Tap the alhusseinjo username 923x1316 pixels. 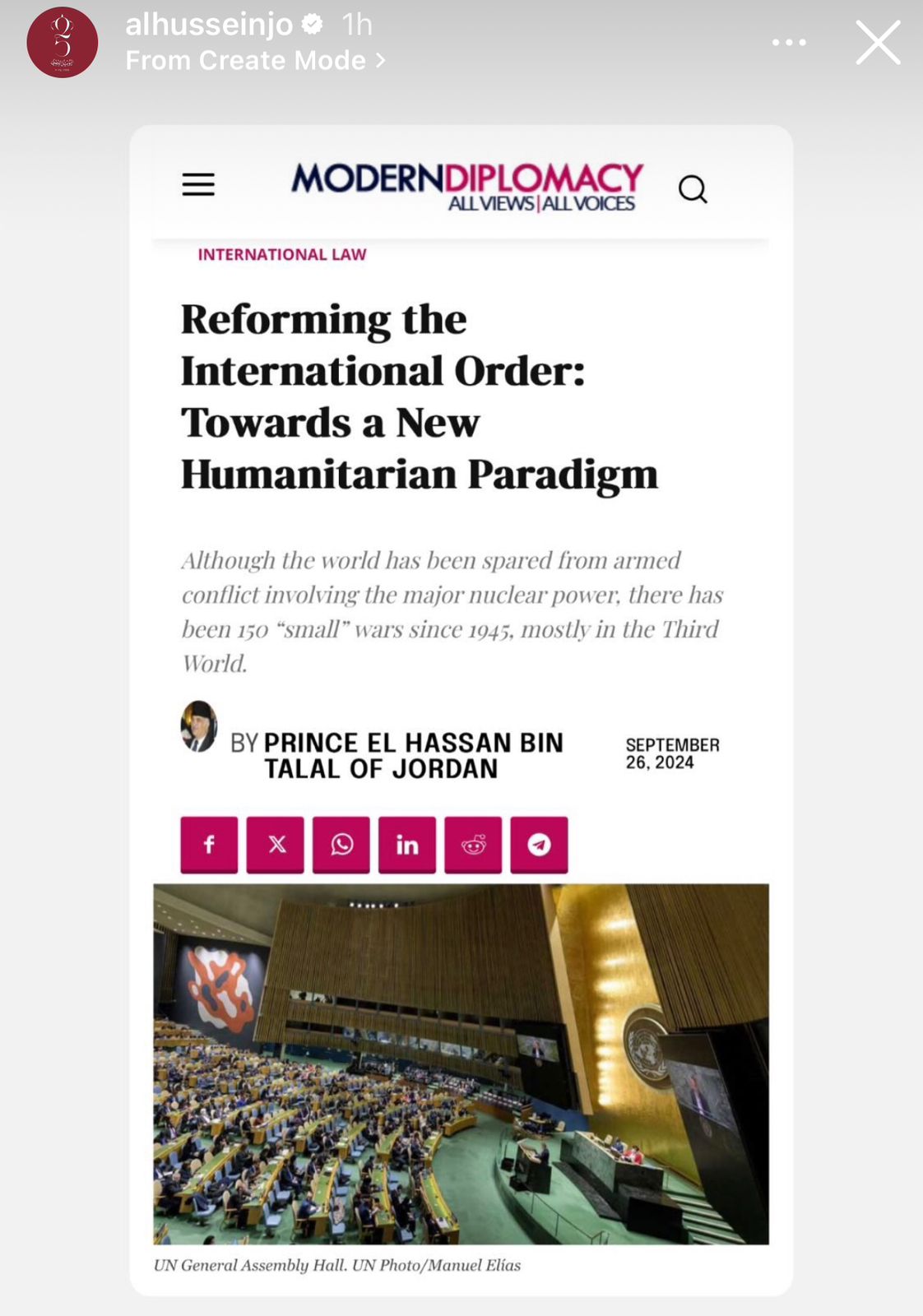tap(209, 25)
